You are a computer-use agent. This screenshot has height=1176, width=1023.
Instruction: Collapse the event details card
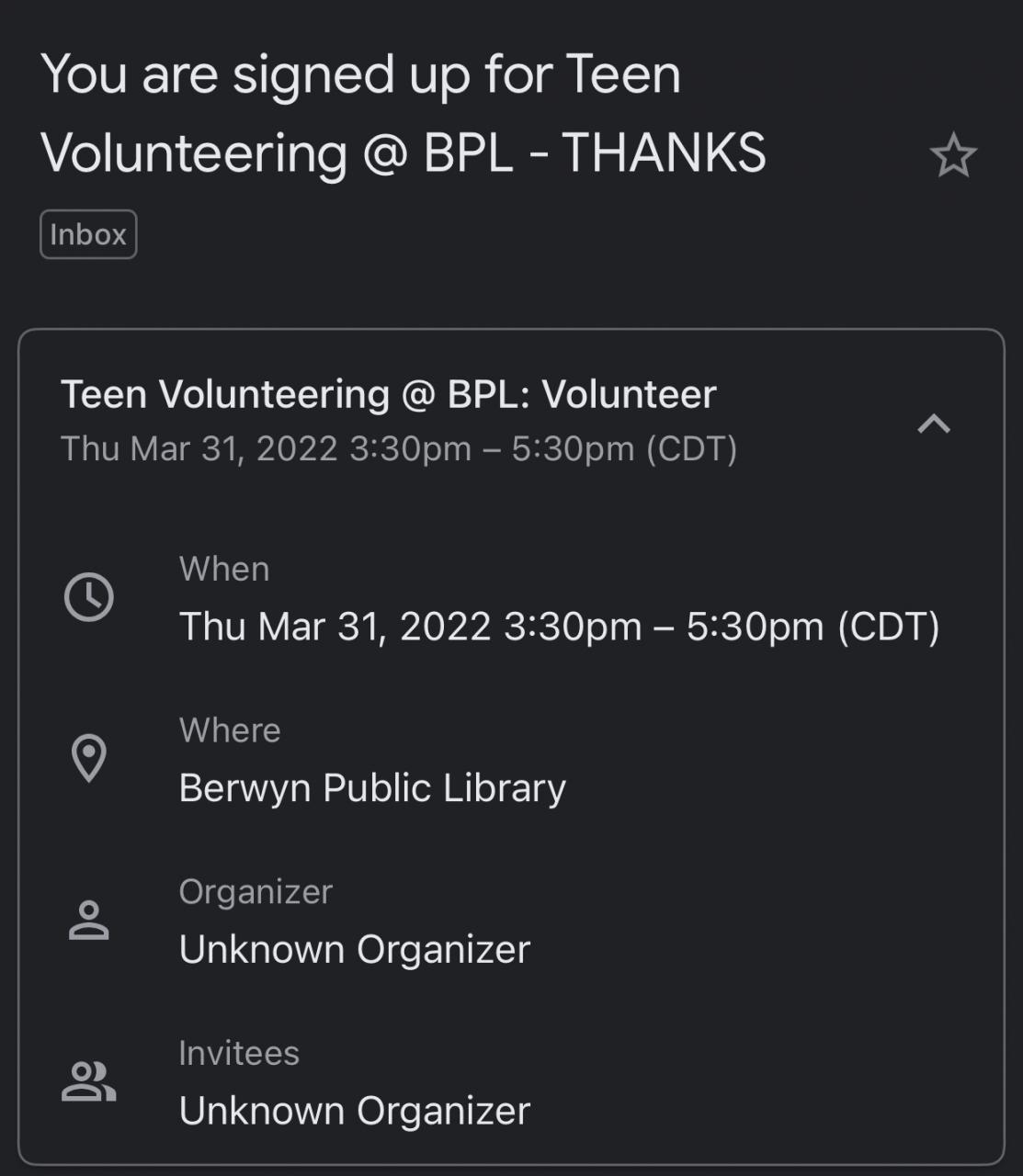933,424
